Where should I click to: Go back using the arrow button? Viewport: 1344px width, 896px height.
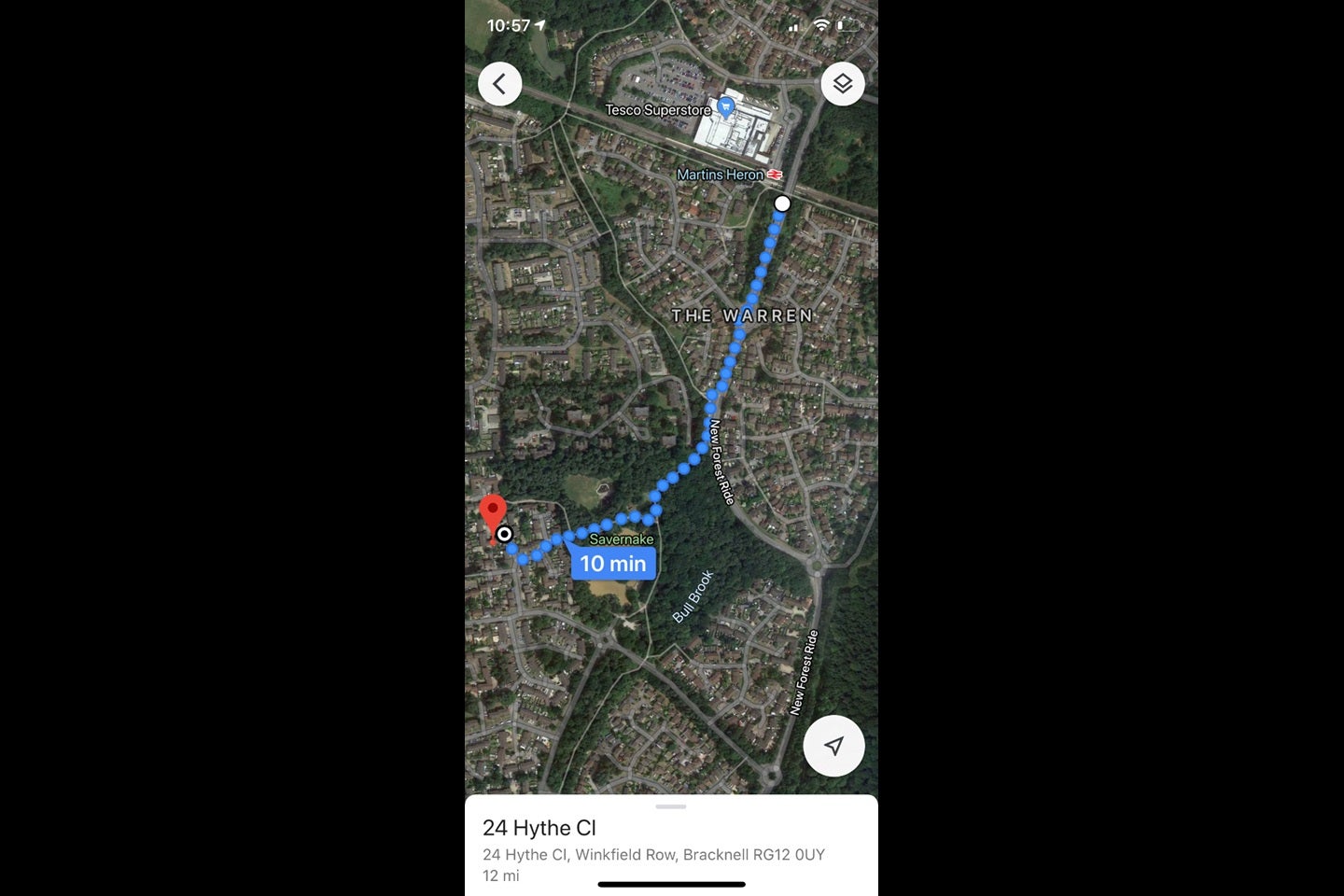tap(499, 84)
